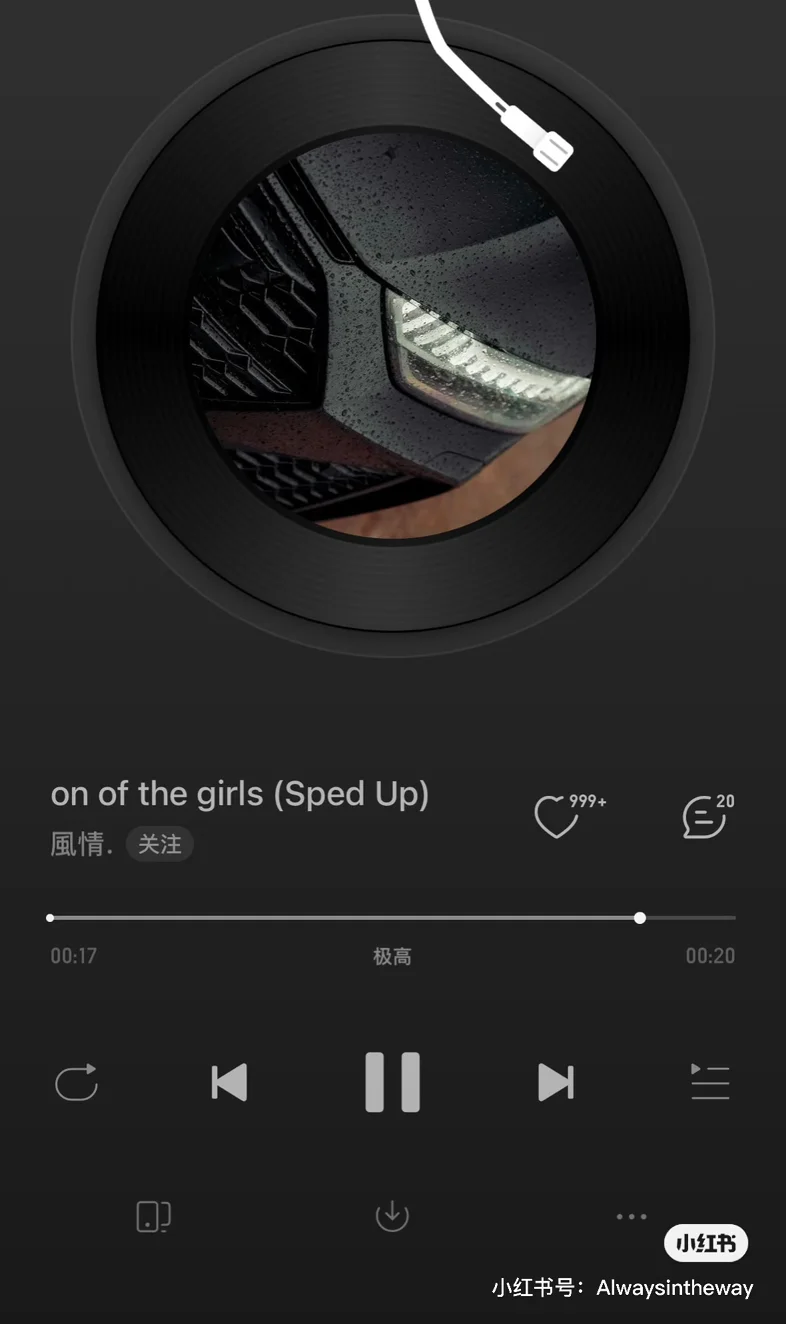The height and width of the screenshot is (1324, 786).
Task: Open the device casting icon
Action: click(x=153, y=1216)
